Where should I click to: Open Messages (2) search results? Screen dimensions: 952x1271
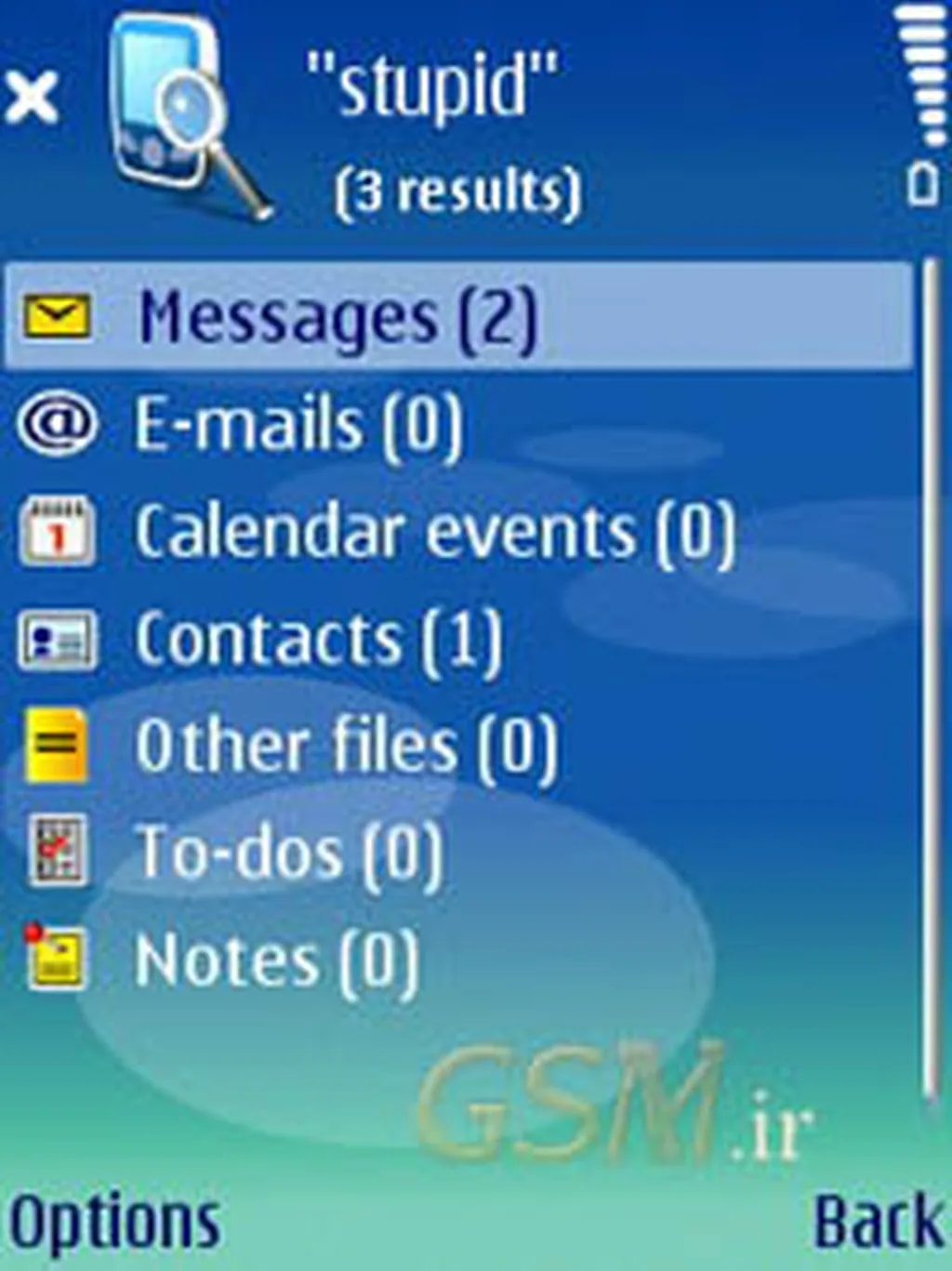[337, 316]
